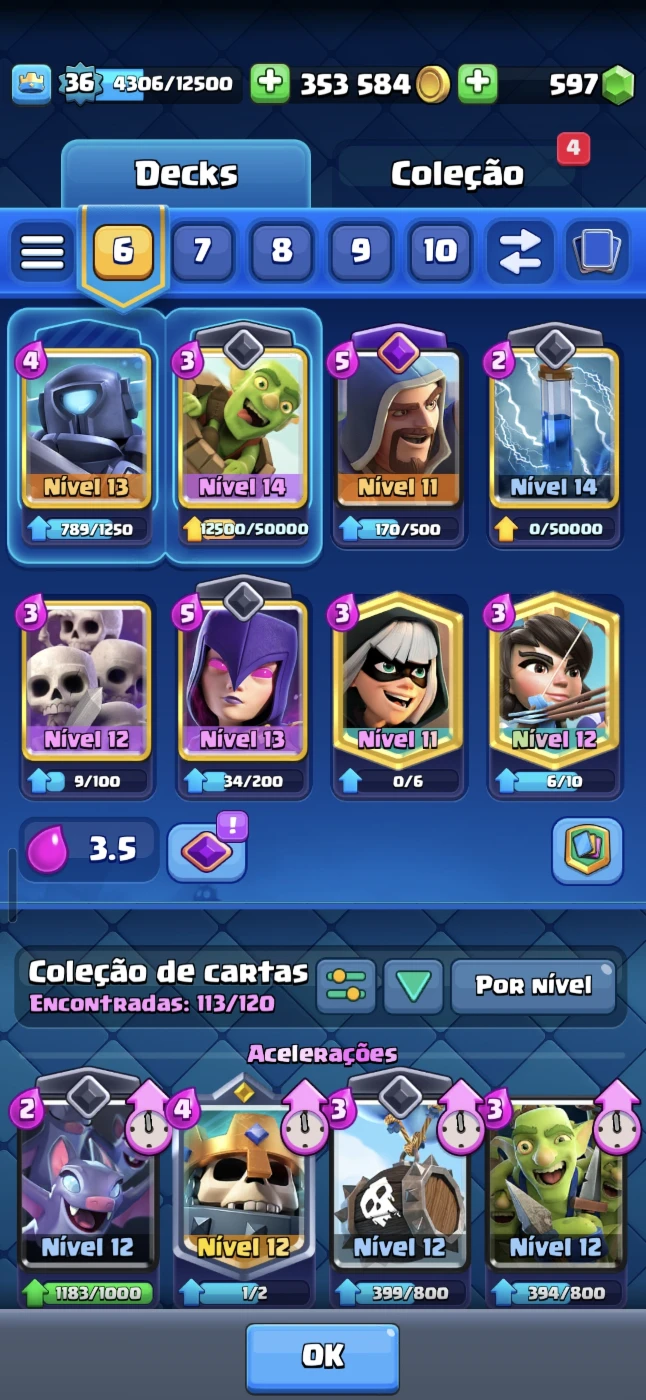Open the deck list hamburger menu
Viewport: 646px width, 1400px height.
point(42,250)
